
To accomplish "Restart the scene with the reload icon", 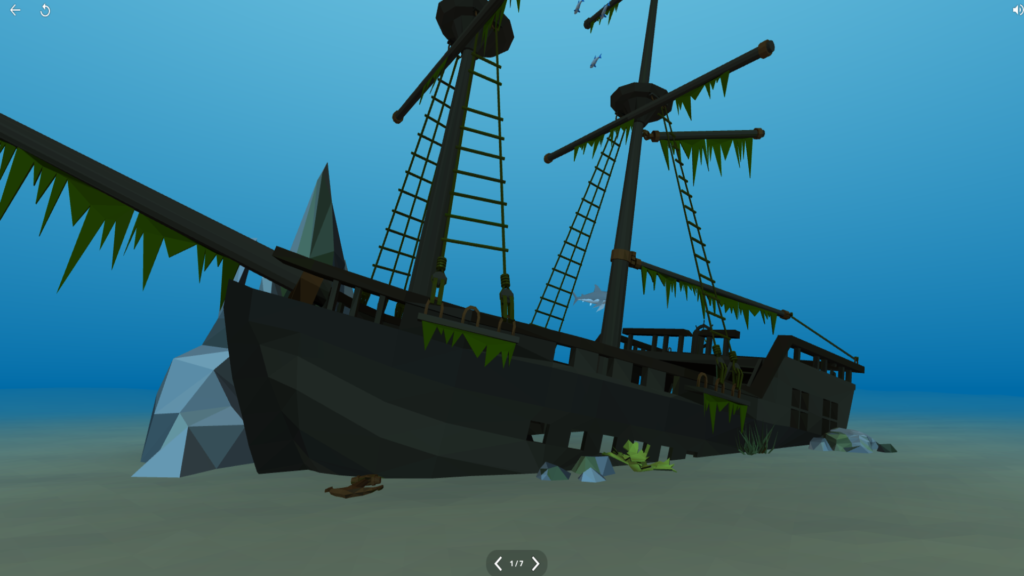I will (45, 10).
